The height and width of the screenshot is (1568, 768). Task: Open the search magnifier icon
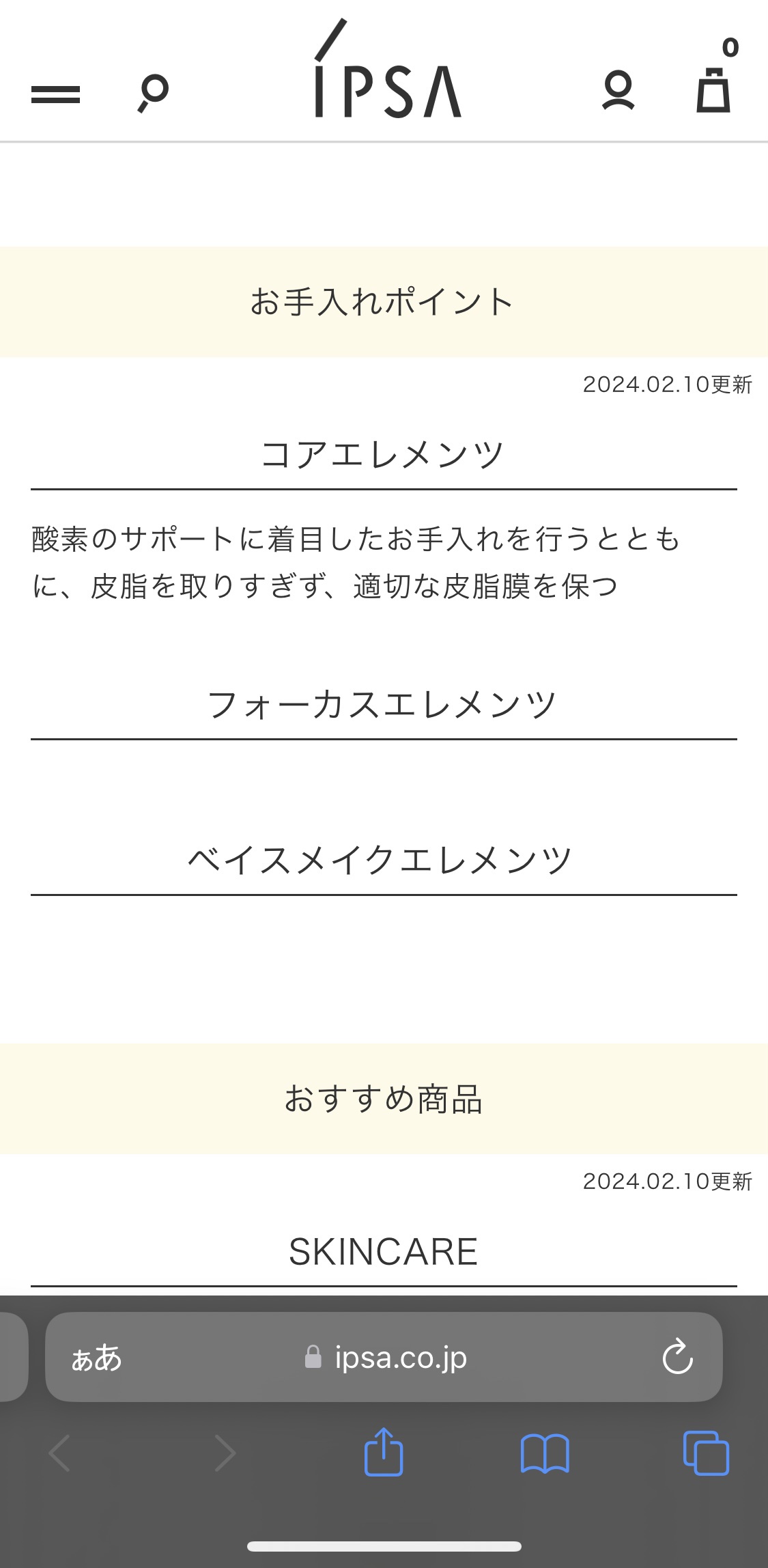(153, 94)
